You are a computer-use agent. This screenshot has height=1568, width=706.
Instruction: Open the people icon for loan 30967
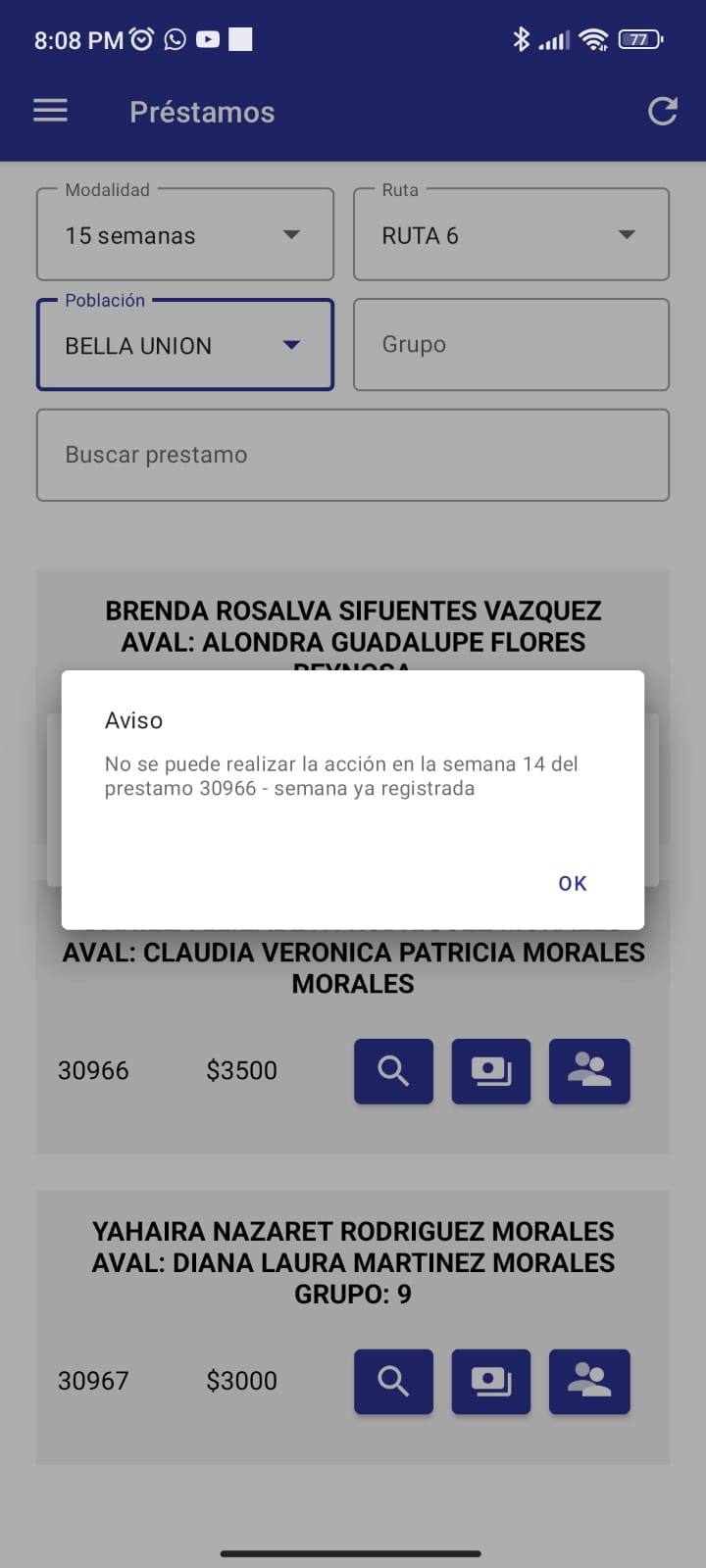click(x=589, y=1382)
